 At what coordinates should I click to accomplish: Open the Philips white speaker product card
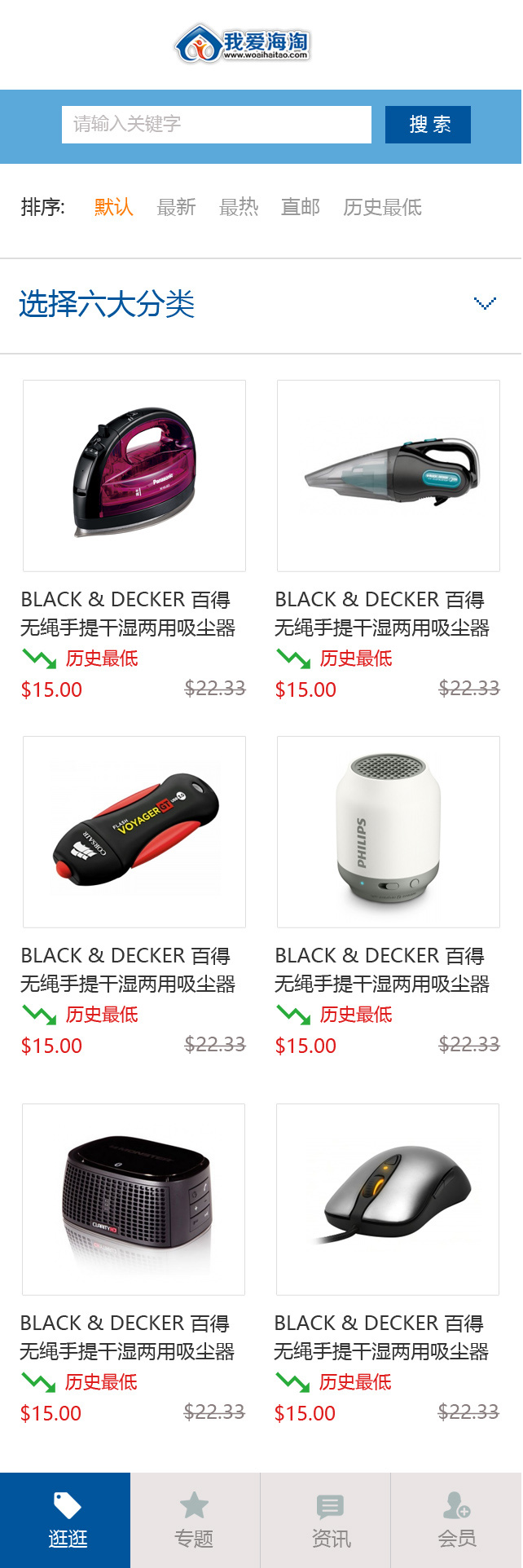click(389, 832)
